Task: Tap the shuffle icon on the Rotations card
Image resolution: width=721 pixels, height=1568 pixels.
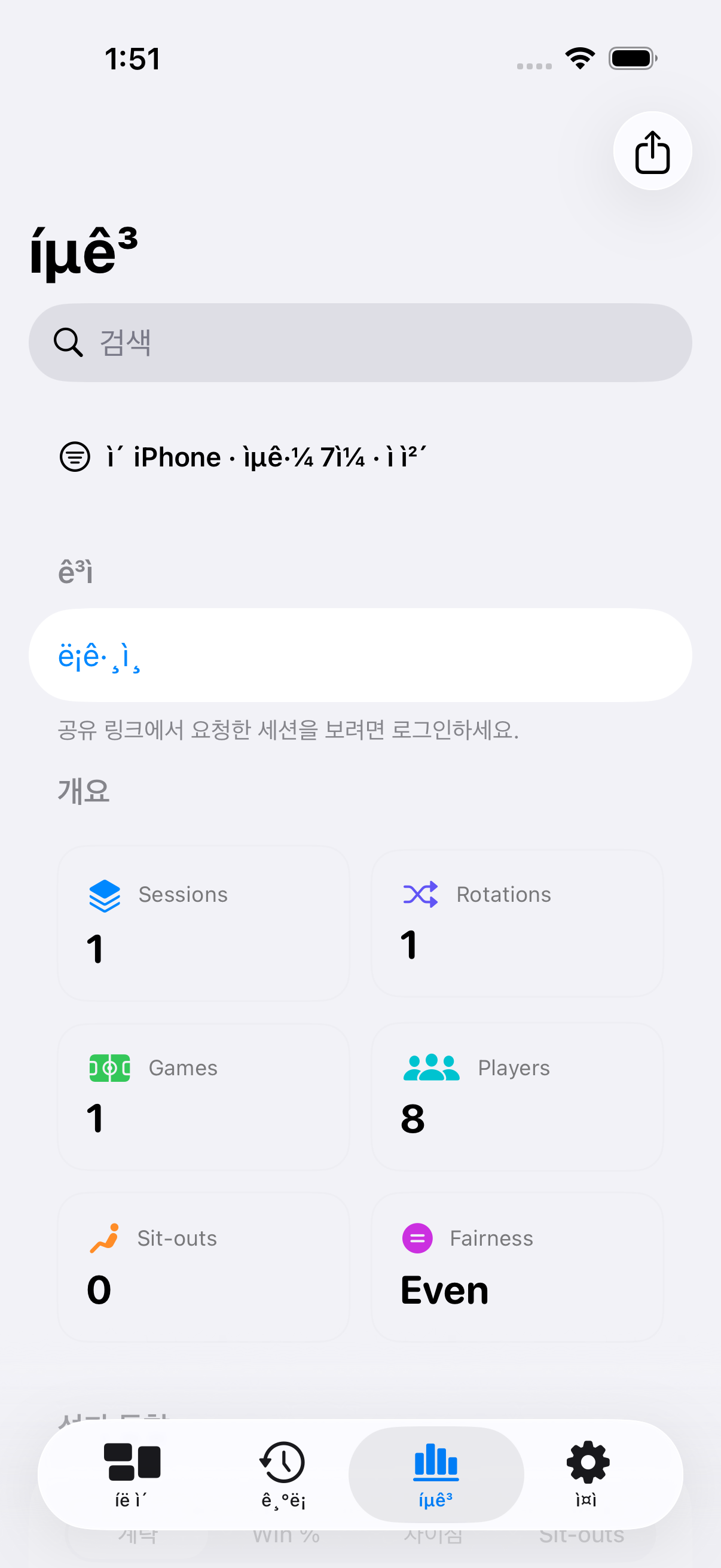Action: pos(420,893)
